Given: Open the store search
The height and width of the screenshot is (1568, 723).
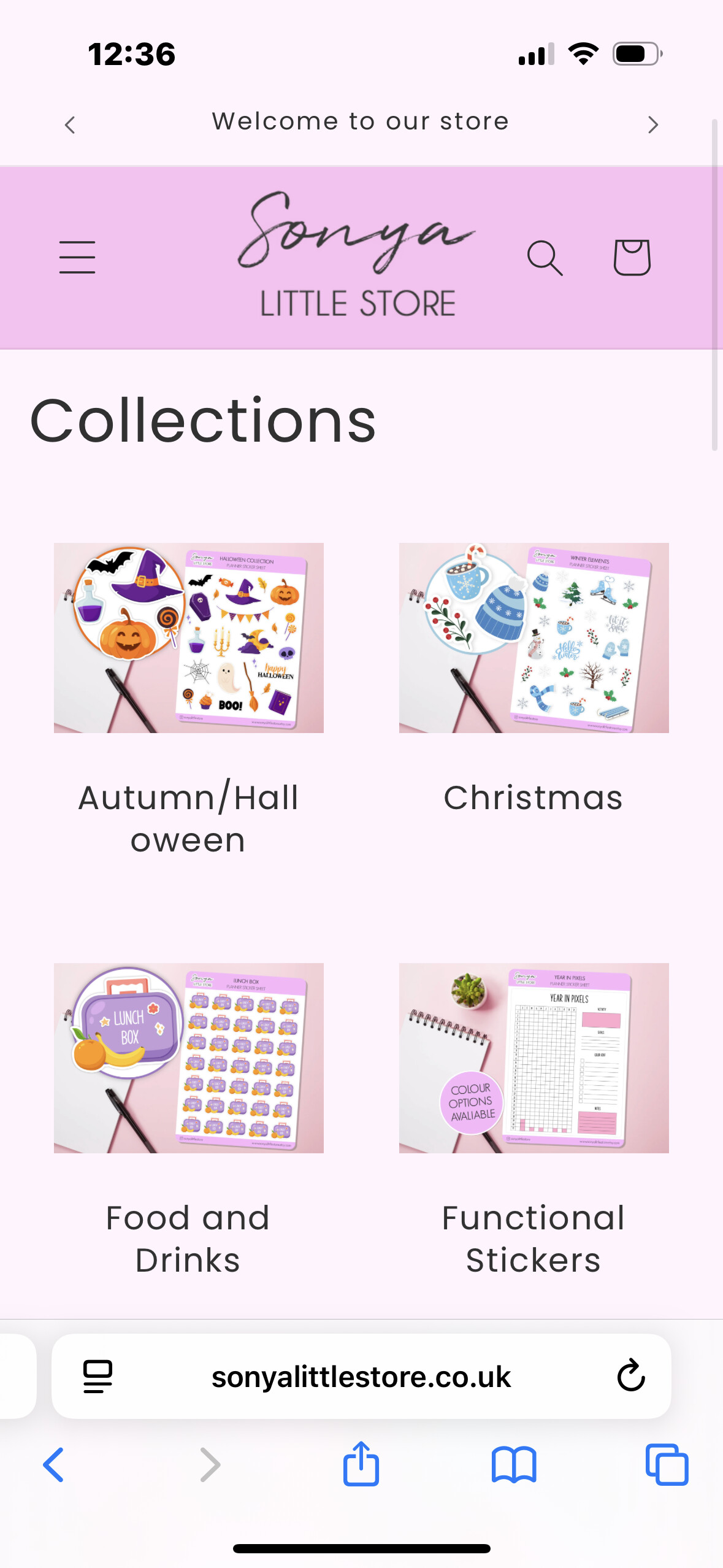Looking at the screenshot, I should [x=545, y=258].
